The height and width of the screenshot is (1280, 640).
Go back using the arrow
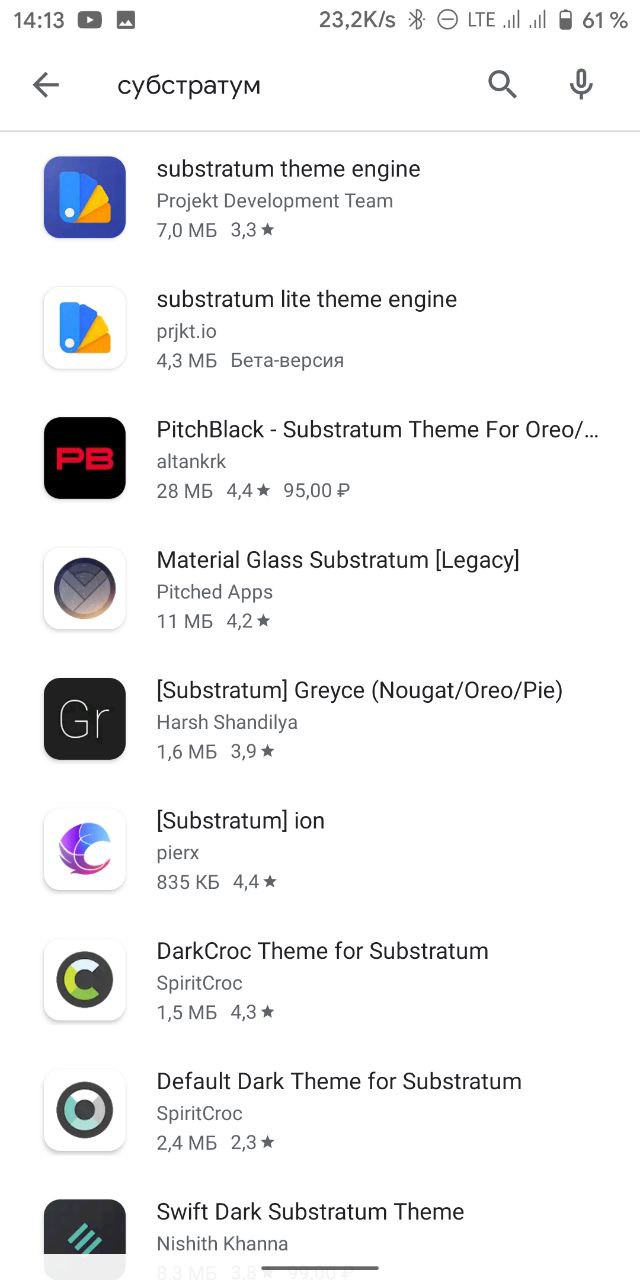click(46, 86)
